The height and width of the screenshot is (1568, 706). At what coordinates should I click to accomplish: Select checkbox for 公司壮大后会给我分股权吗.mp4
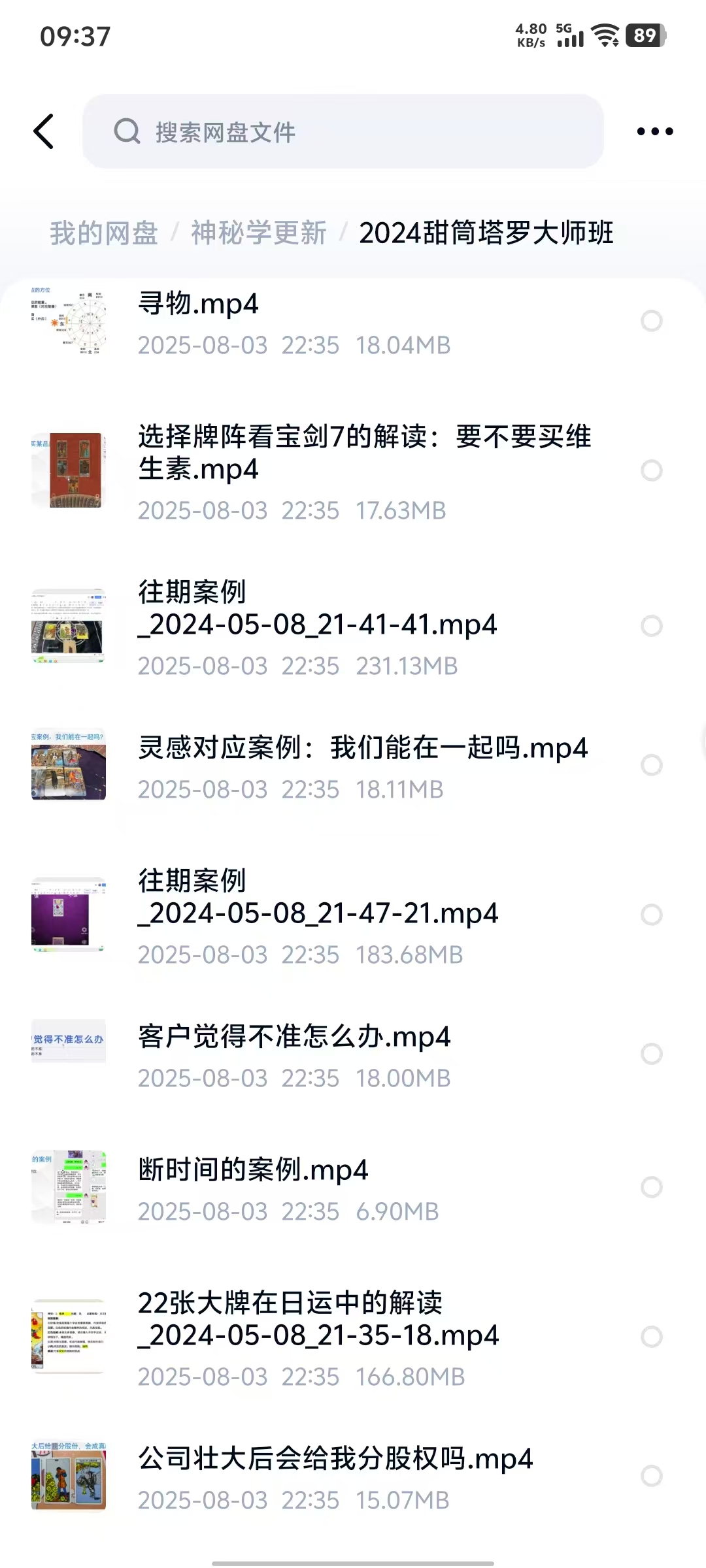651,1476
